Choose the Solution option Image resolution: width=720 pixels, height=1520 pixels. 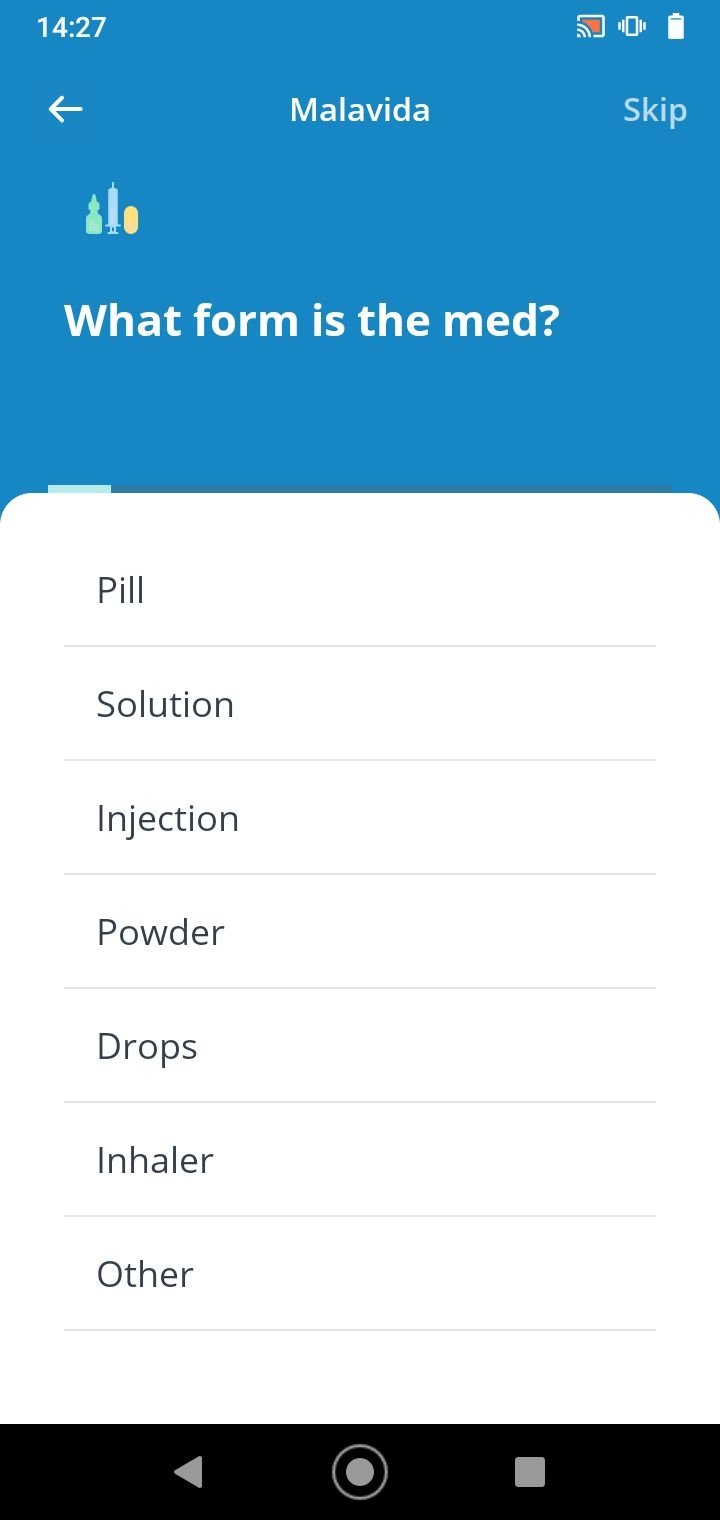(360, 704)
